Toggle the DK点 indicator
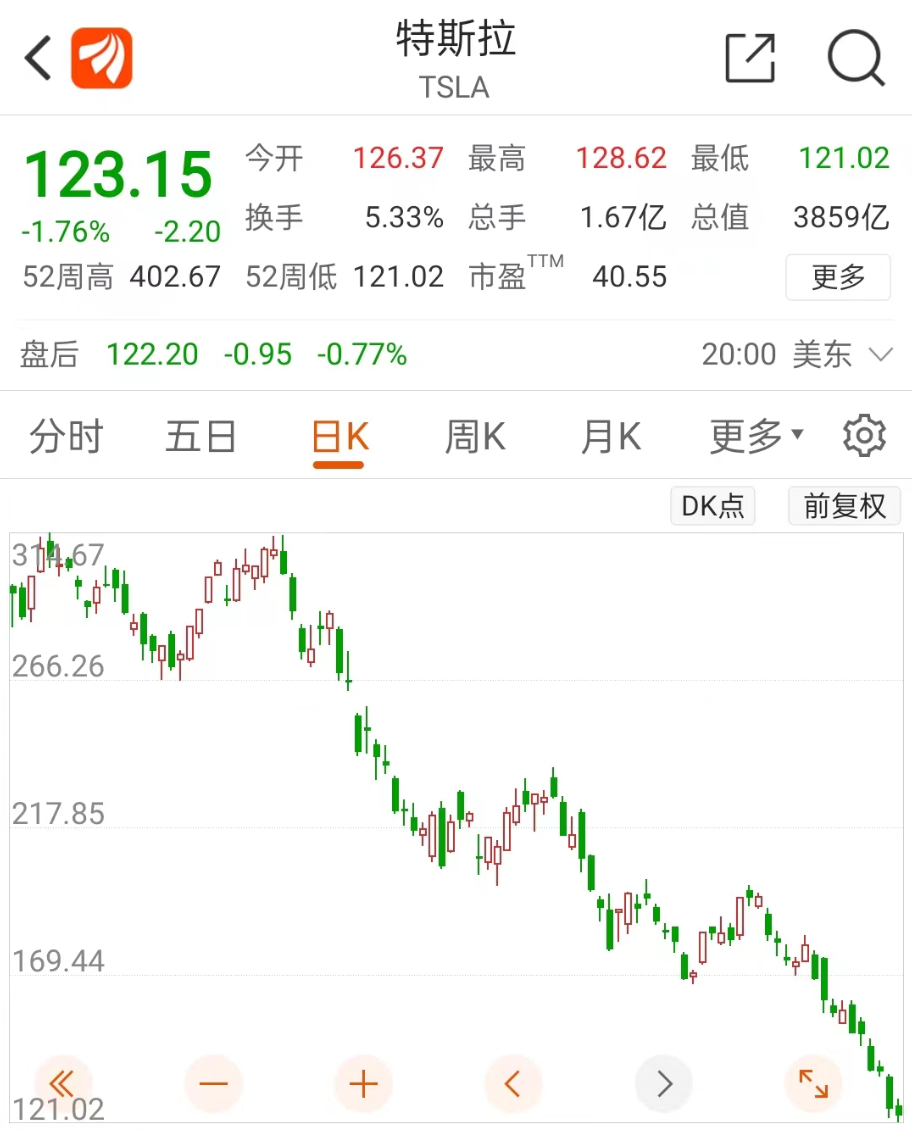This screenshot has width=912, height=1130. [712, 506]
